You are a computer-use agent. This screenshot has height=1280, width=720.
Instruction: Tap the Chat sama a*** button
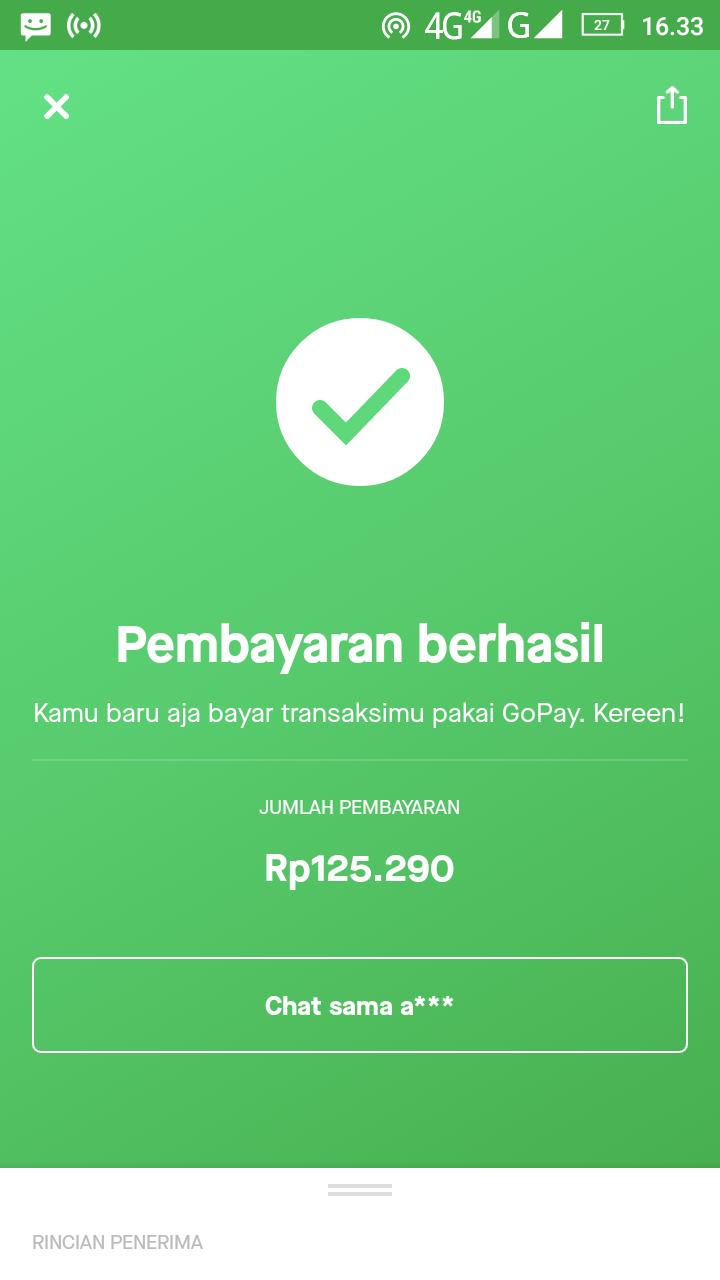pos(360,1005)
